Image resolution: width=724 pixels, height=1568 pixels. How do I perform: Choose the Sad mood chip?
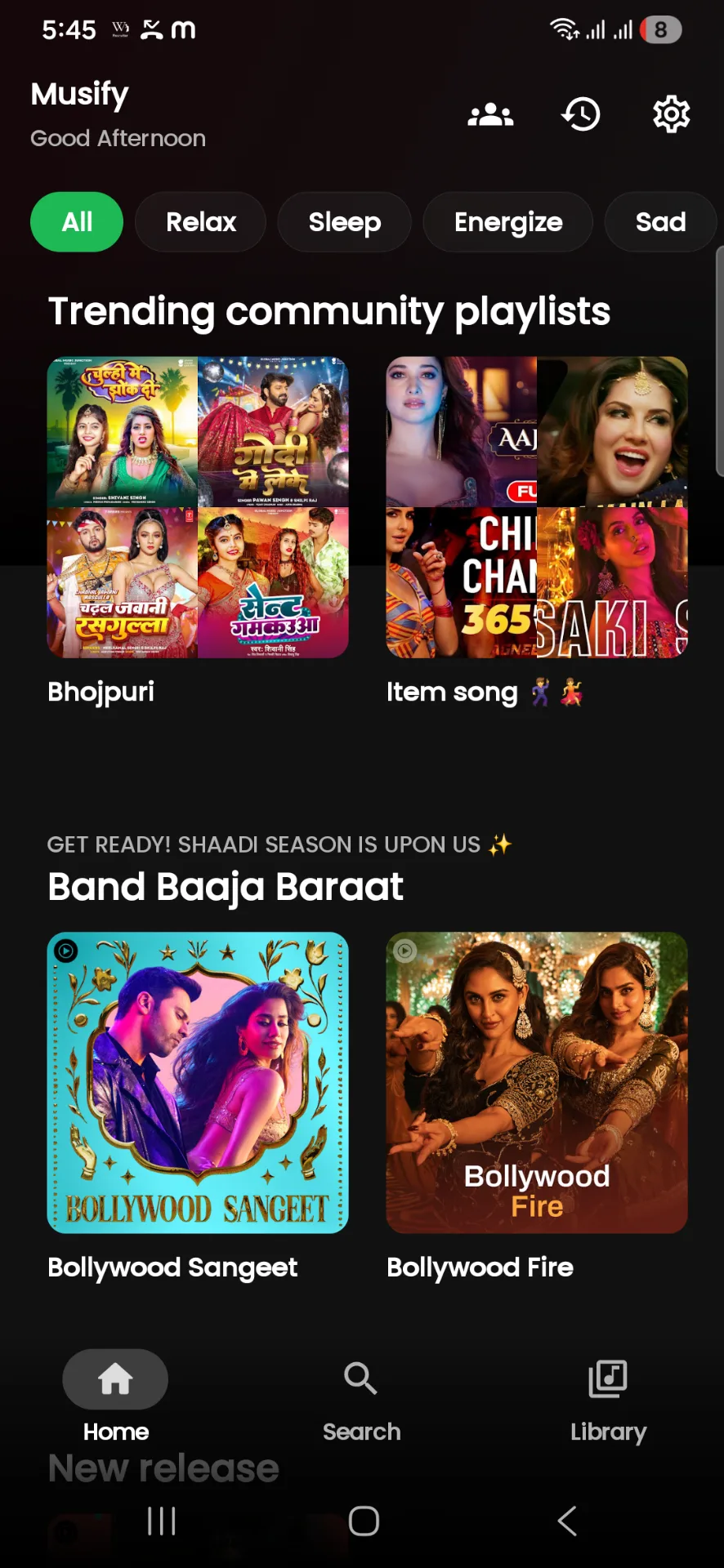(661, 222)
